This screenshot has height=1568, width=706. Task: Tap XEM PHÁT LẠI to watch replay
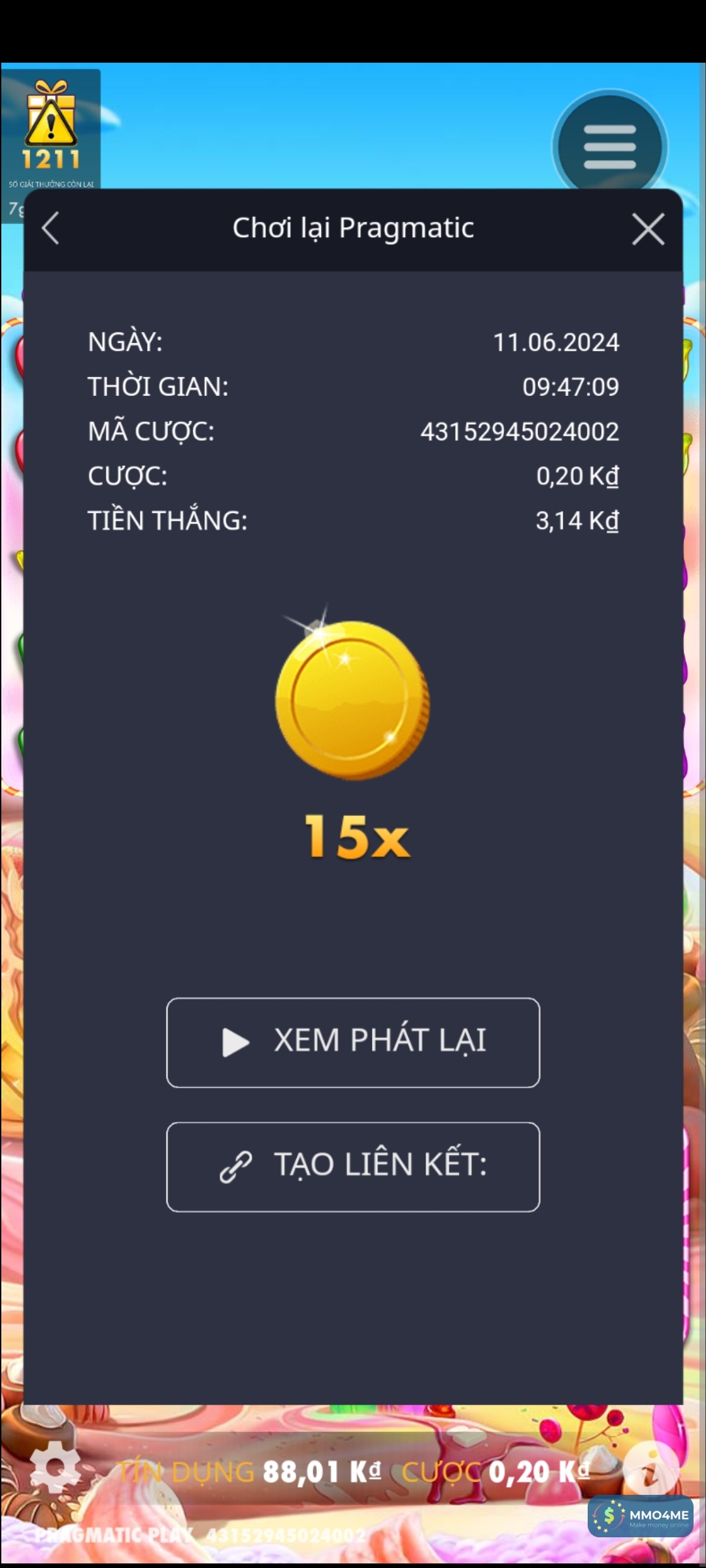(353, 1042)
